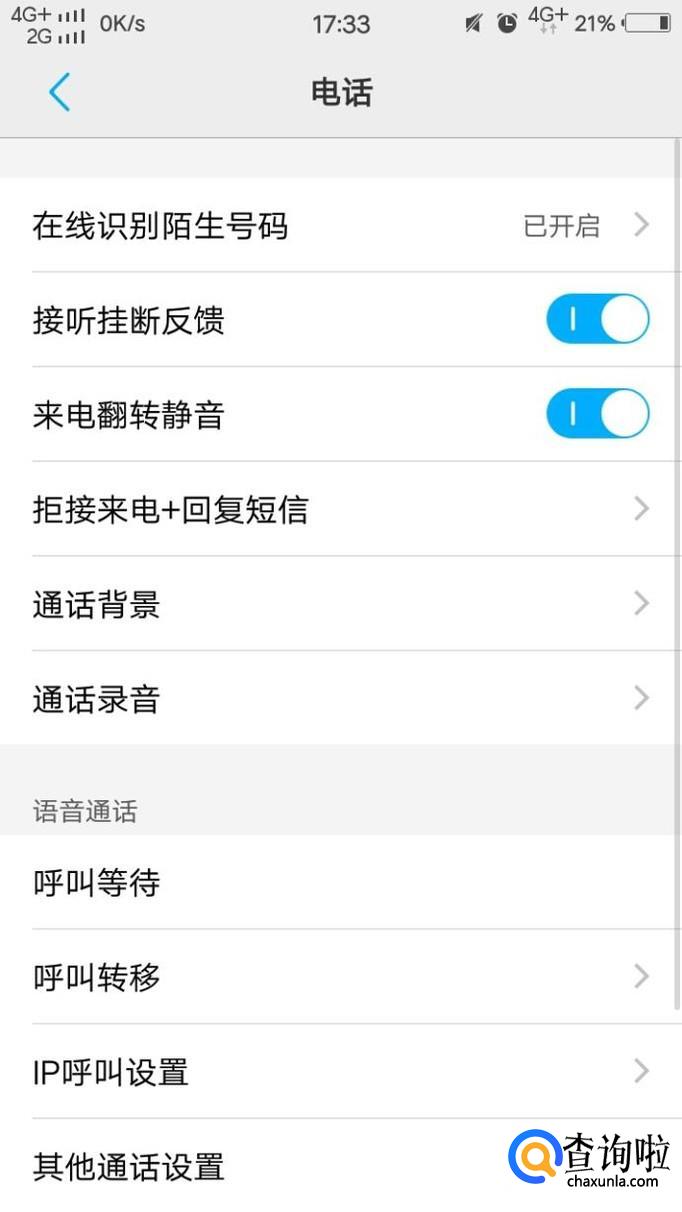Open 拒接来电+回复短信 settings
The image size is (682, 1212).
pos(341,509)
